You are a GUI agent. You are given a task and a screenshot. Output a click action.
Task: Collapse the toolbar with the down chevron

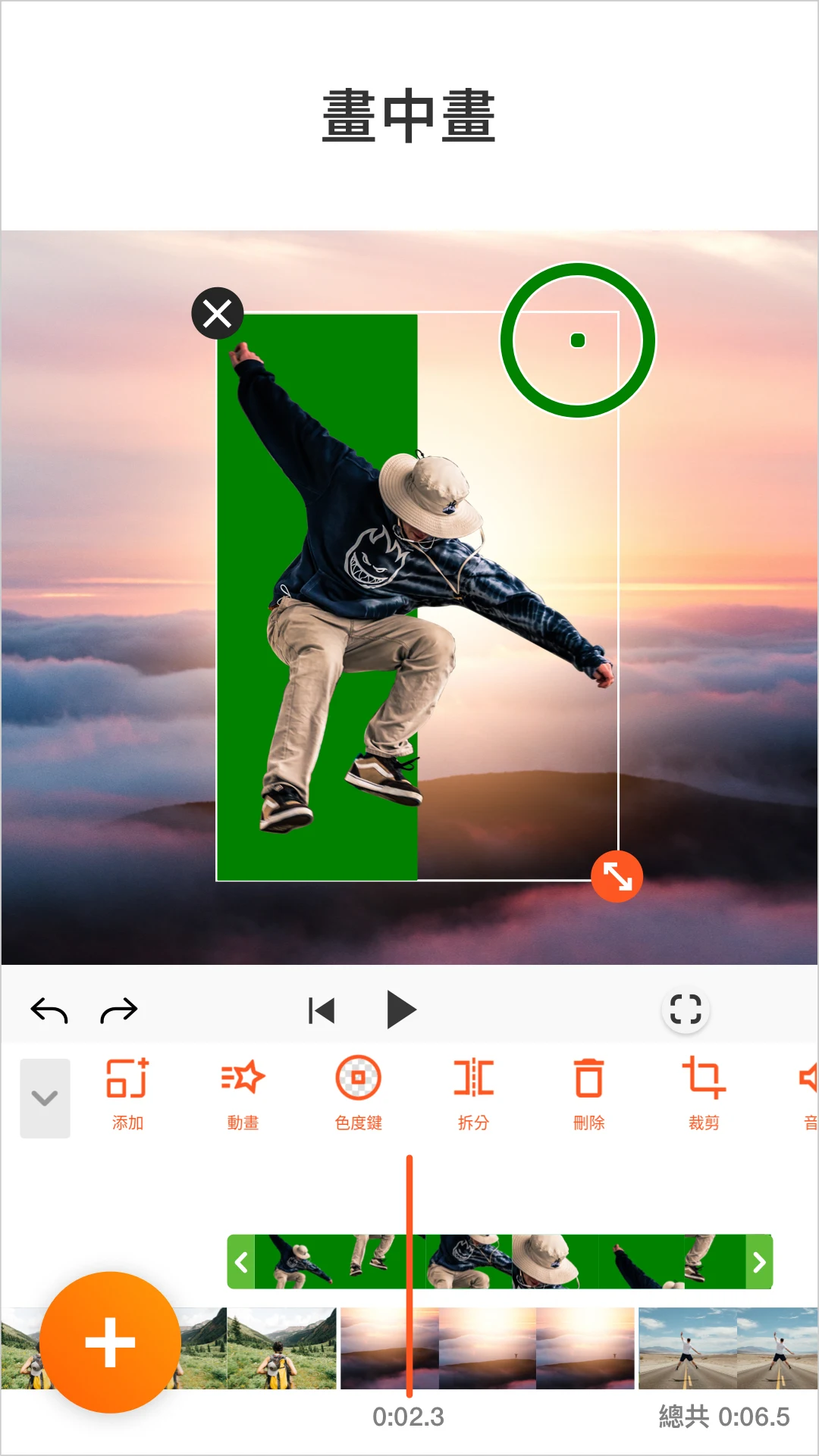45,1098
